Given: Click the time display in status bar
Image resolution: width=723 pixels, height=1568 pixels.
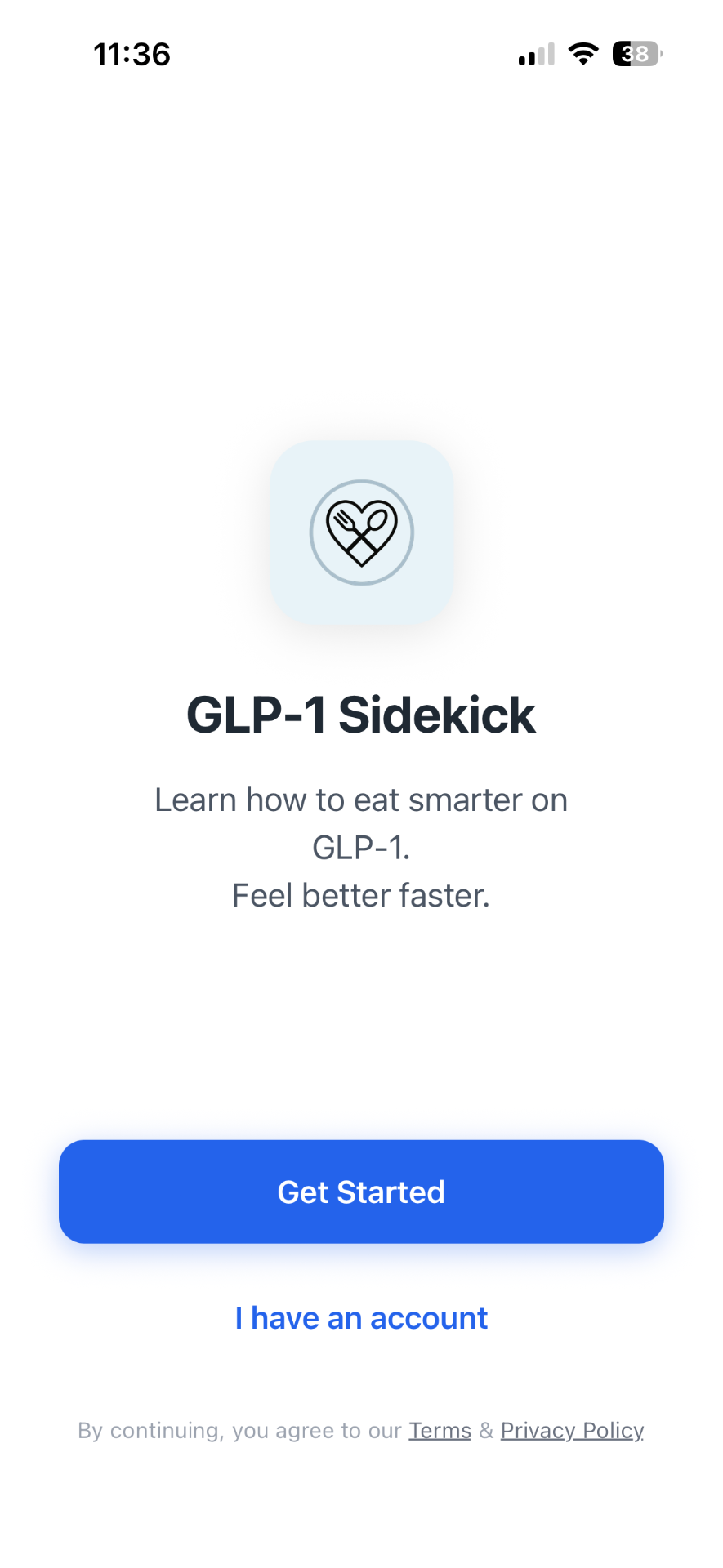Looking at the screenshot, I should pyautogui.click(x=132, y=54).
